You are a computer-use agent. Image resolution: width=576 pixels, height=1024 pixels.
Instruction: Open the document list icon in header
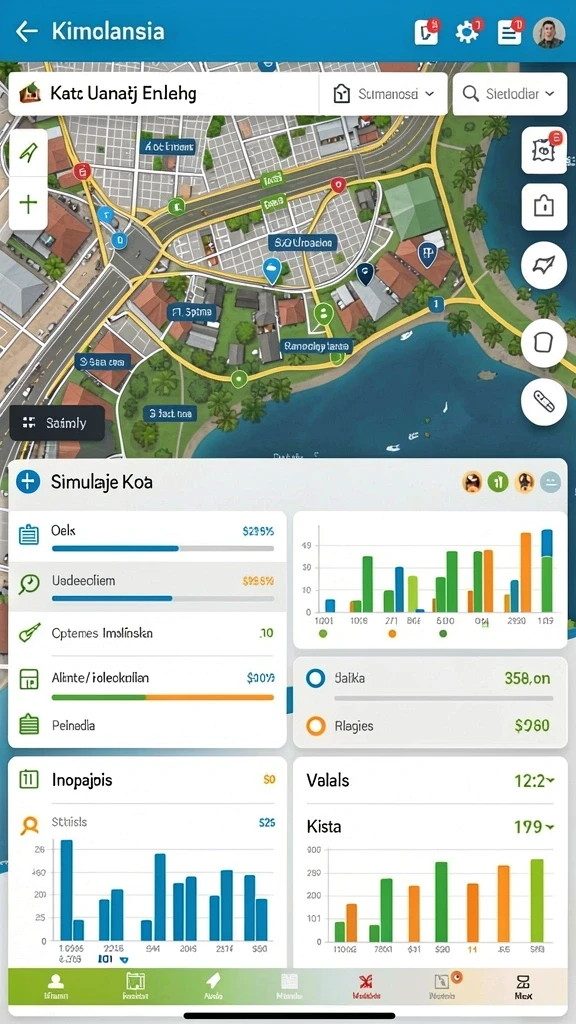(x=510, y=31)
